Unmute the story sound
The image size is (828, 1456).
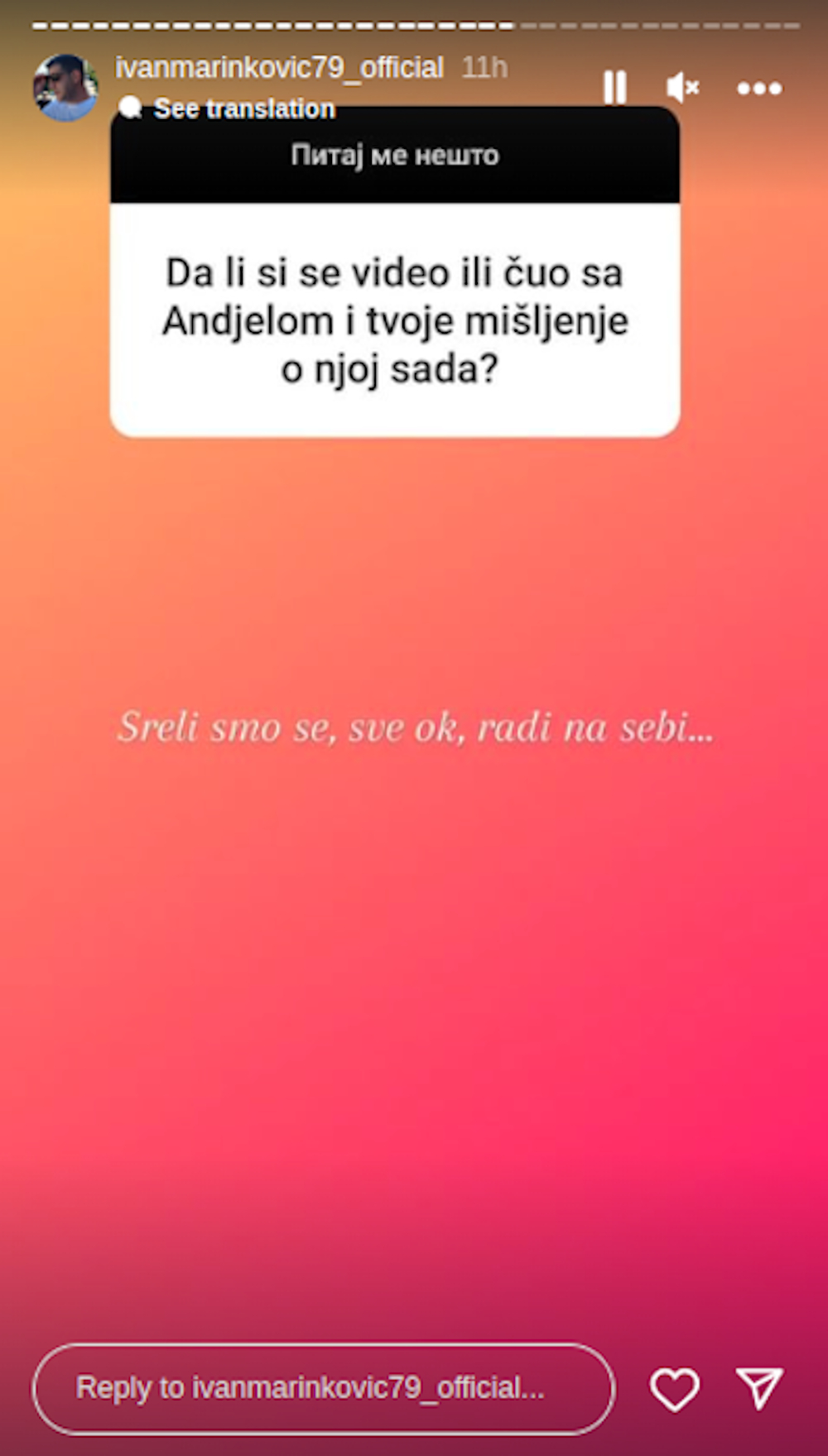(x=682, y=87)
